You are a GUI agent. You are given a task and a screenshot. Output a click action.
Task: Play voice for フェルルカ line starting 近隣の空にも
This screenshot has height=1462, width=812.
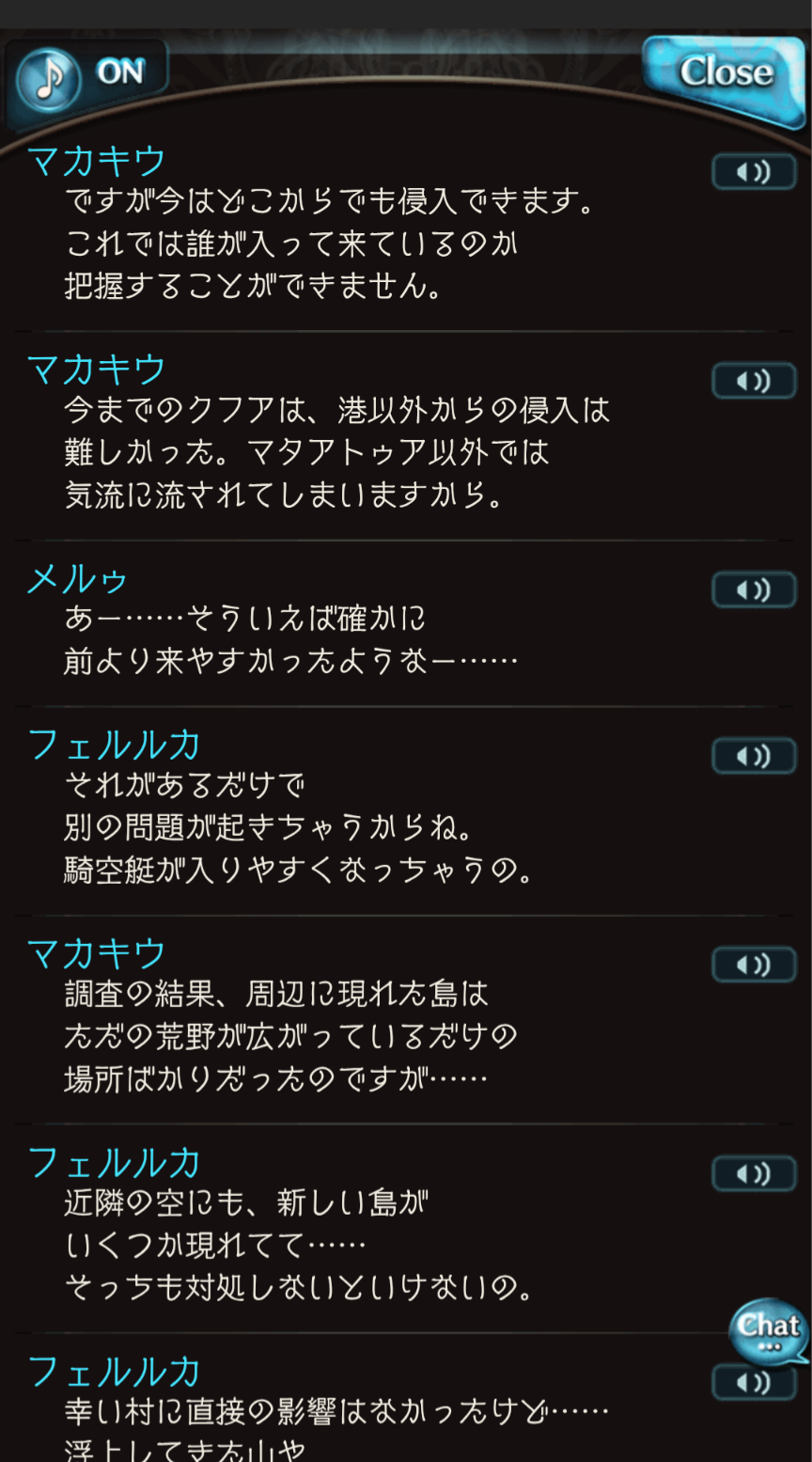754,1173
